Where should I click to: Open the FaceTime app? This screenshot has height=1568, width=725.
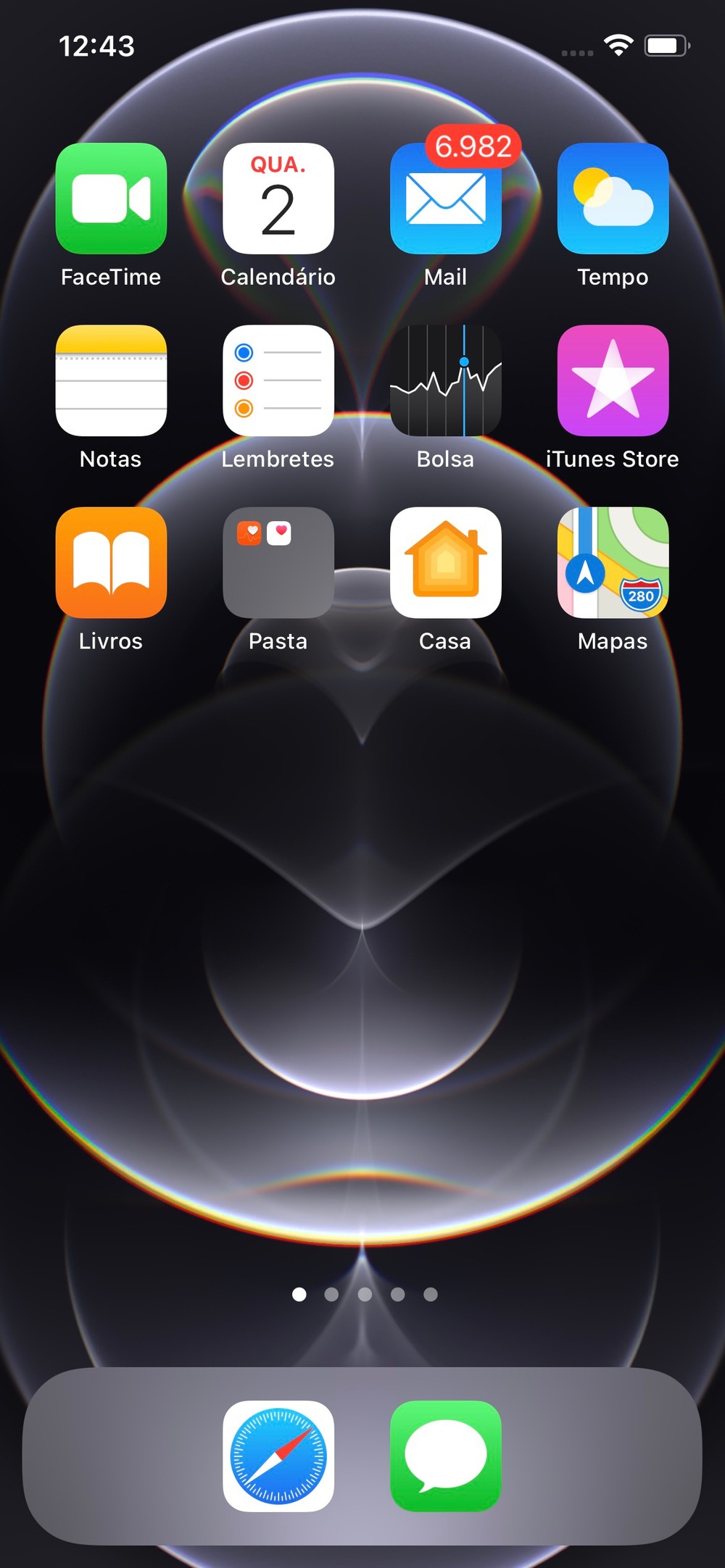[x=111, y=199]
